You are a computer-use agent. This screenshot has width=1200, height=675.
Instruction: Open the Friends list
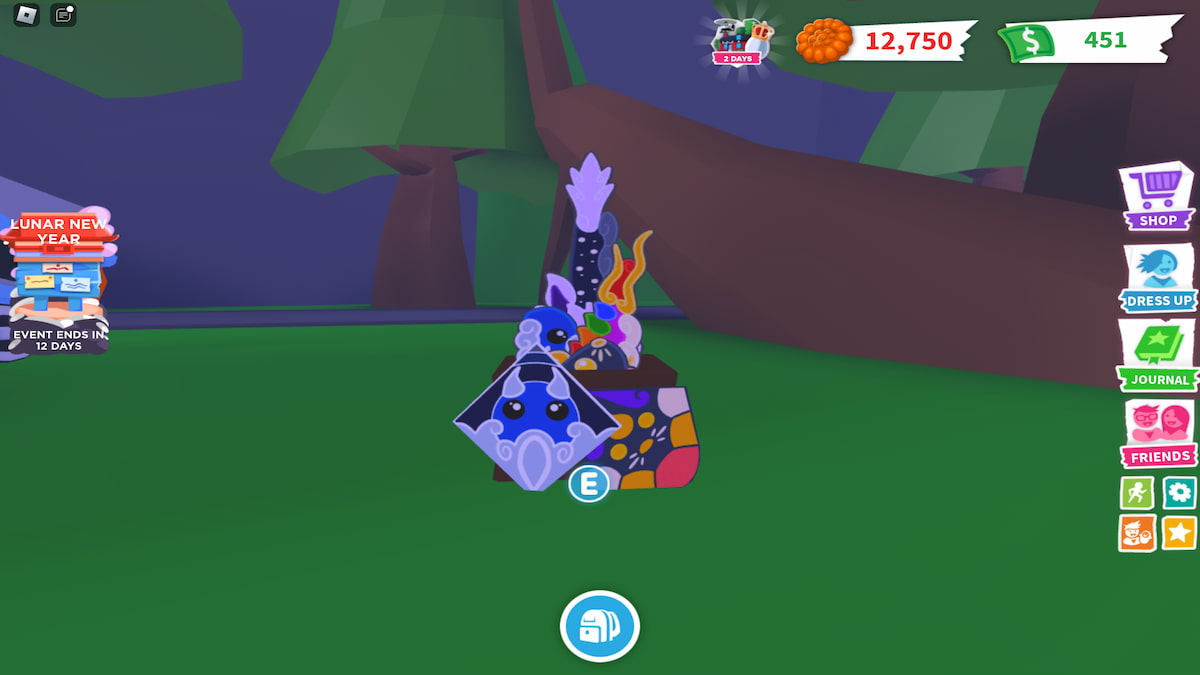[1159, 433]
